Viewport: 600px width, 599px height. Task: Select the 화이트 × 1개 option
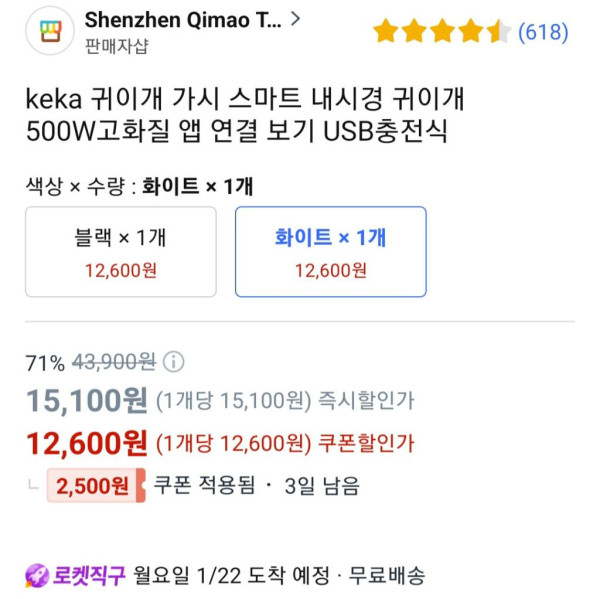[330, 251]
